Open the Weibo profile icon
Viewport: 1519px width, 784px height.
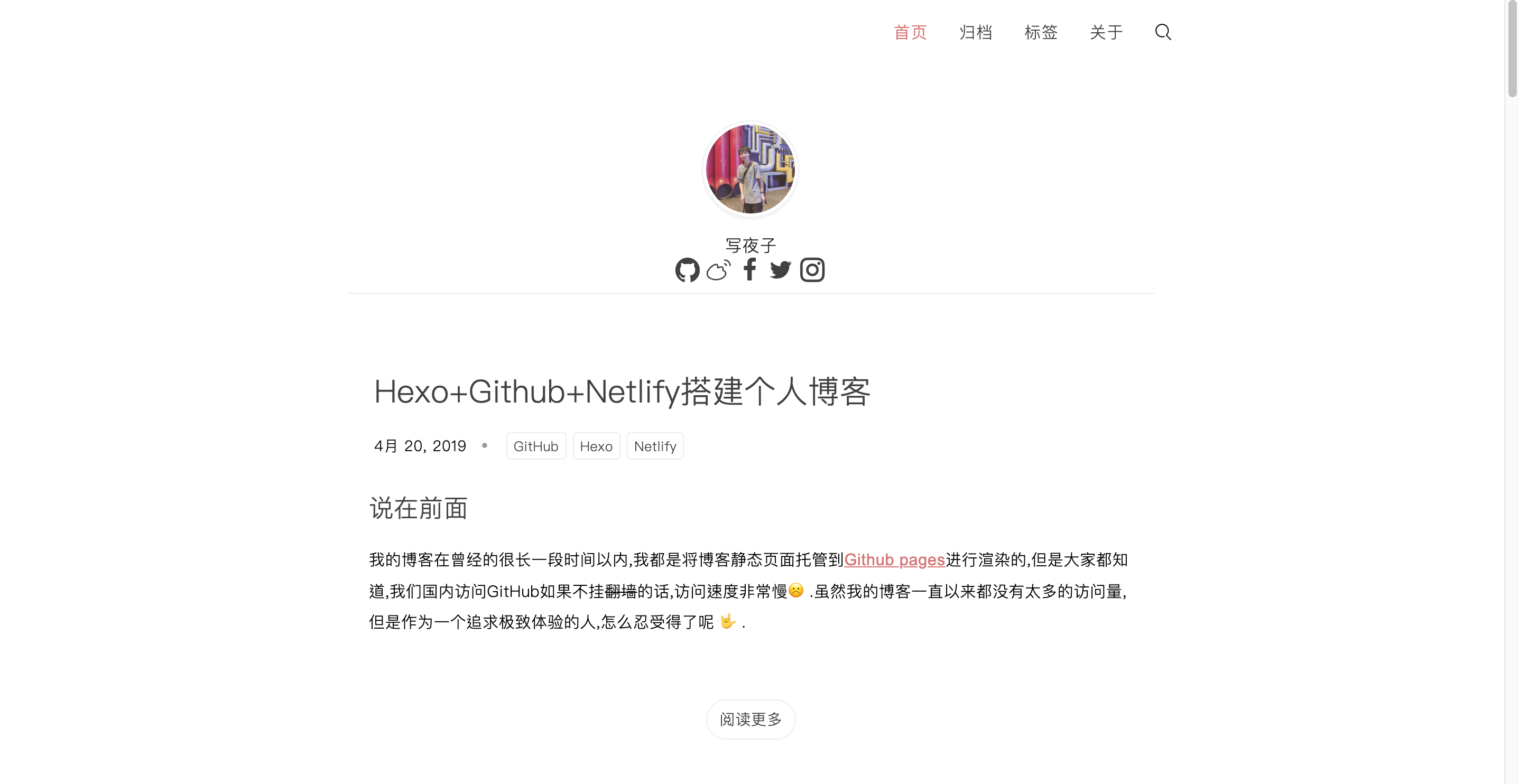click(x=718, y=270)
